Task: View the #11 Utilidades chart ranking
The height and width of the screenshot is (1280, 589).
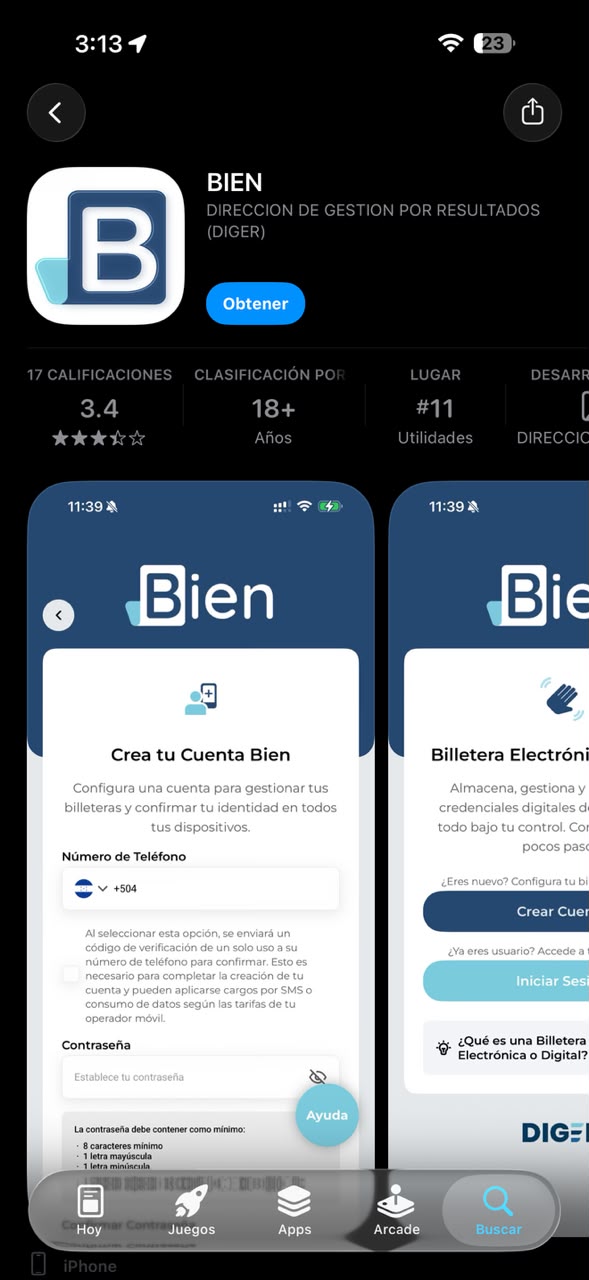Action: click(435, 406)
